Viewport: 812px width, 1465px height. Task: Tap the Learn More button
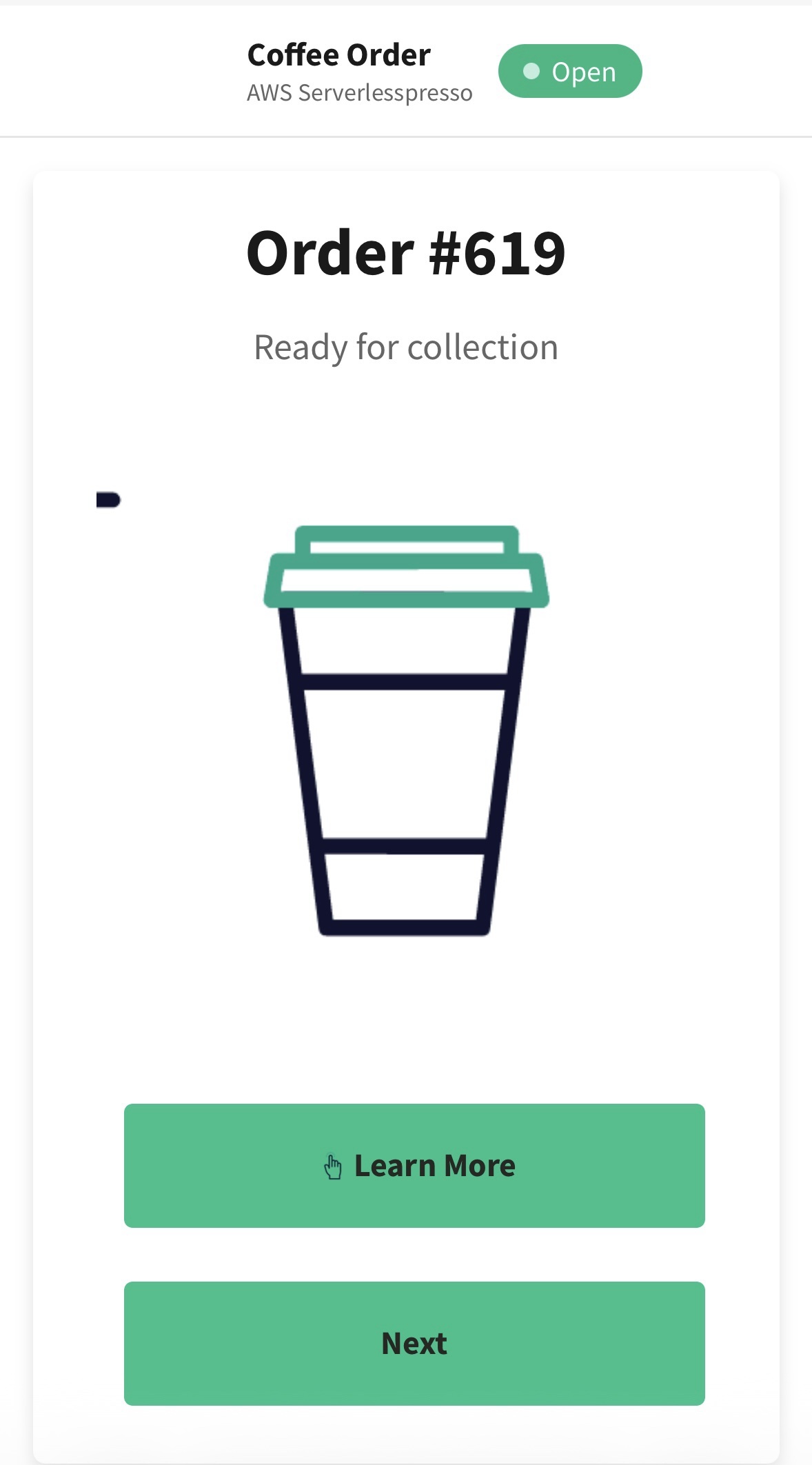coord(414,1165)
